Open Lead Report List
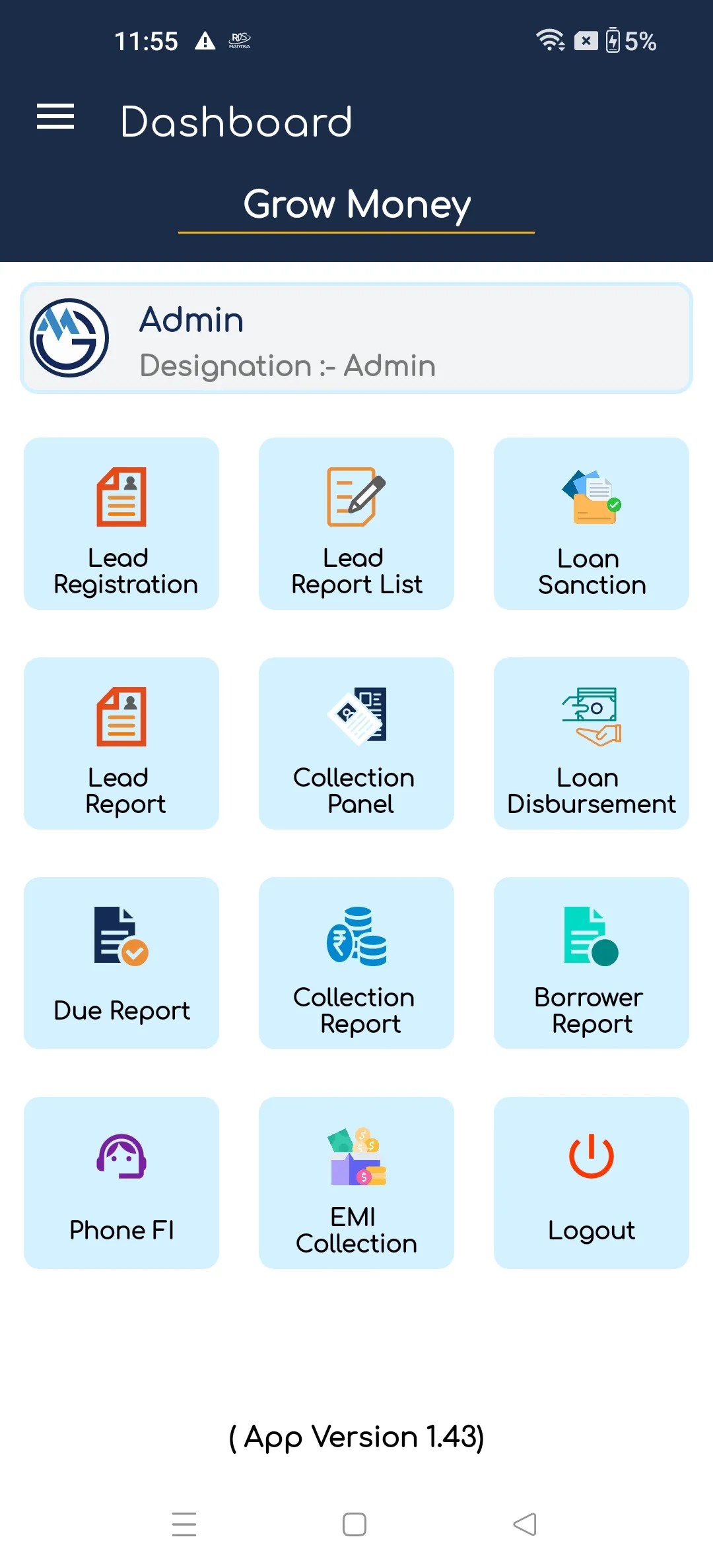This screenshot has height=1568, width=713. pos(356,523)
